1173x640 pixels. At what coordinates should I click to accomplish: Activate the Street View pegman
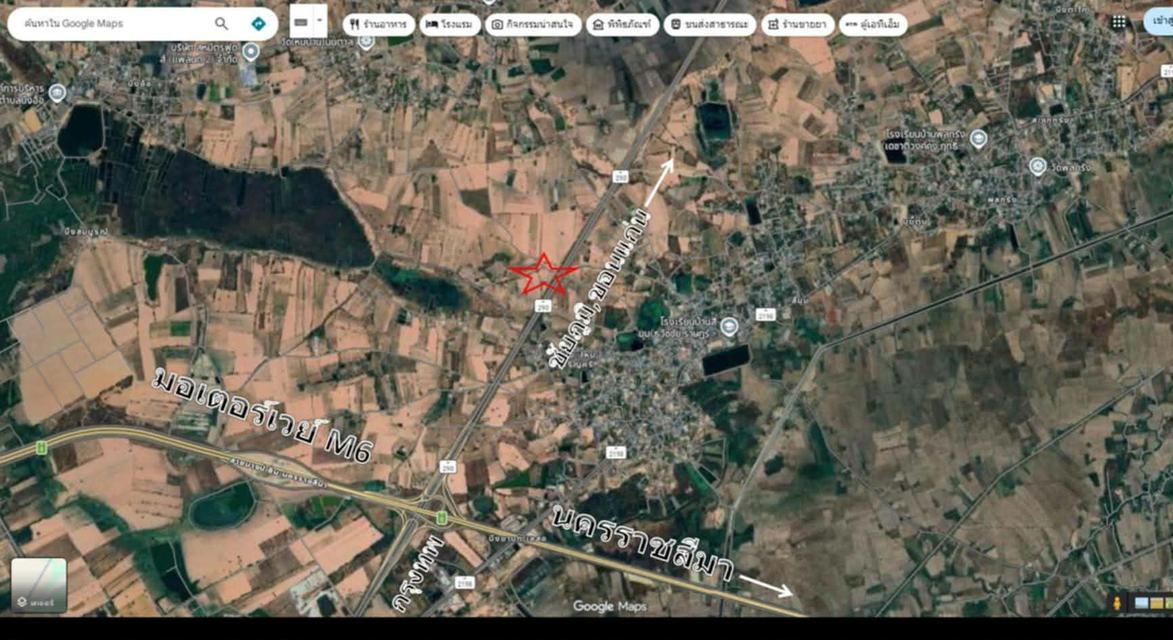(x=1117, y=603)
